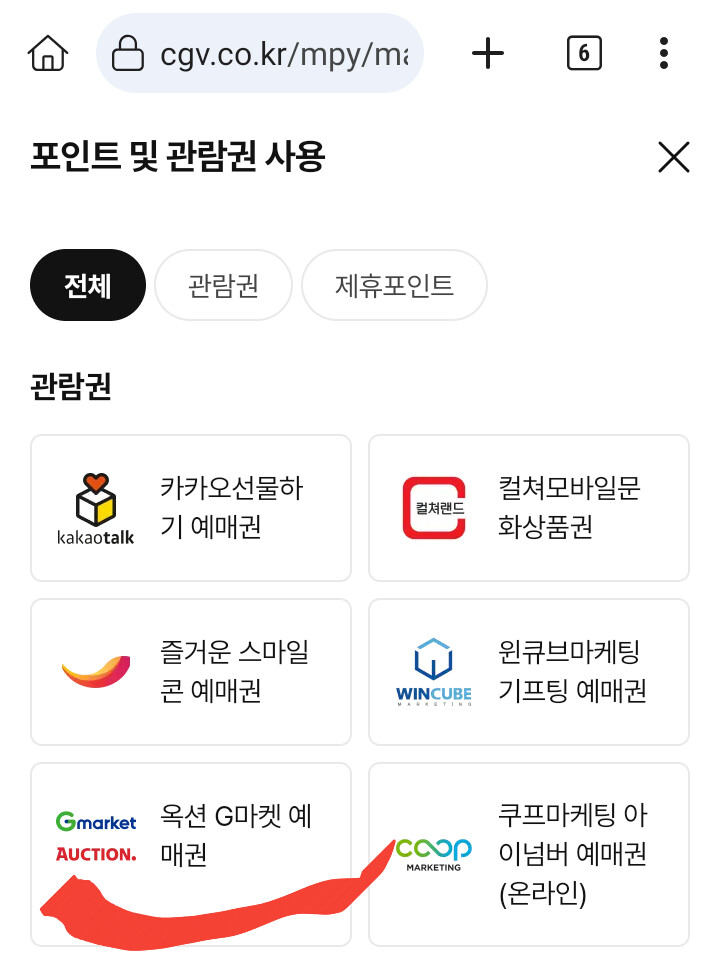Select 윈큐브마케팅 기프팅 예매권

(x=529, y=671)
